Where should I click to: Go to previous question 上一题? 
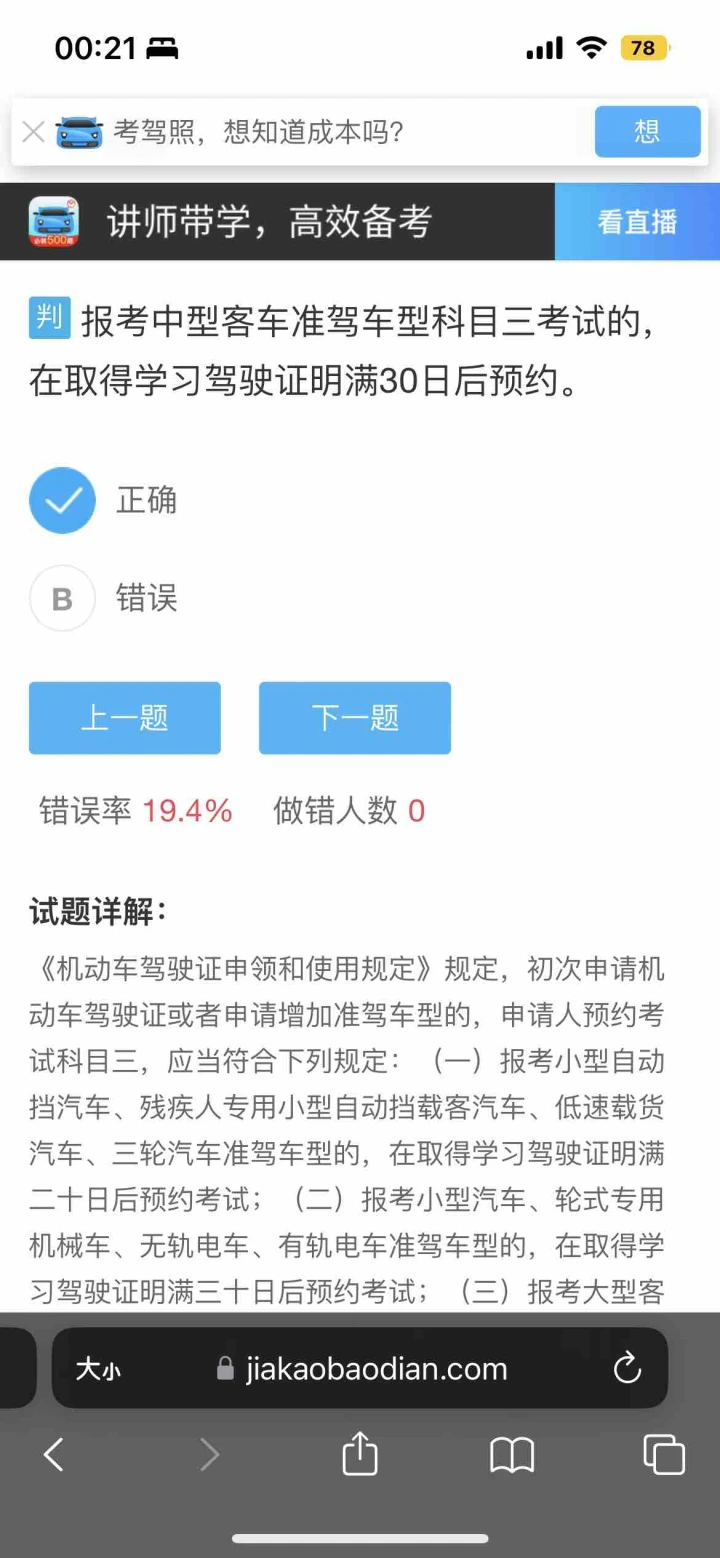(125, 718)
